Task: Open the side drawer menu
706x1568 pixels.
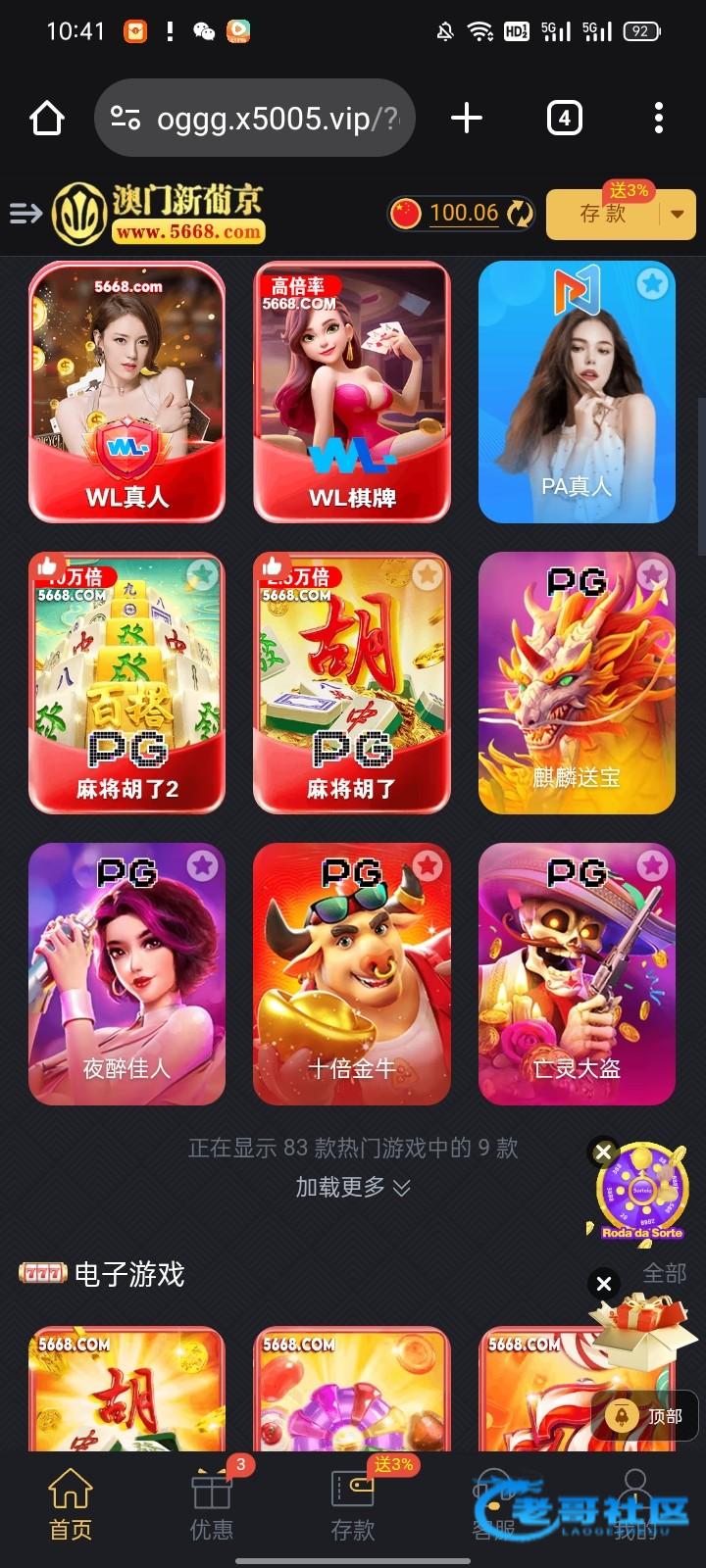Action: [25, 213]
